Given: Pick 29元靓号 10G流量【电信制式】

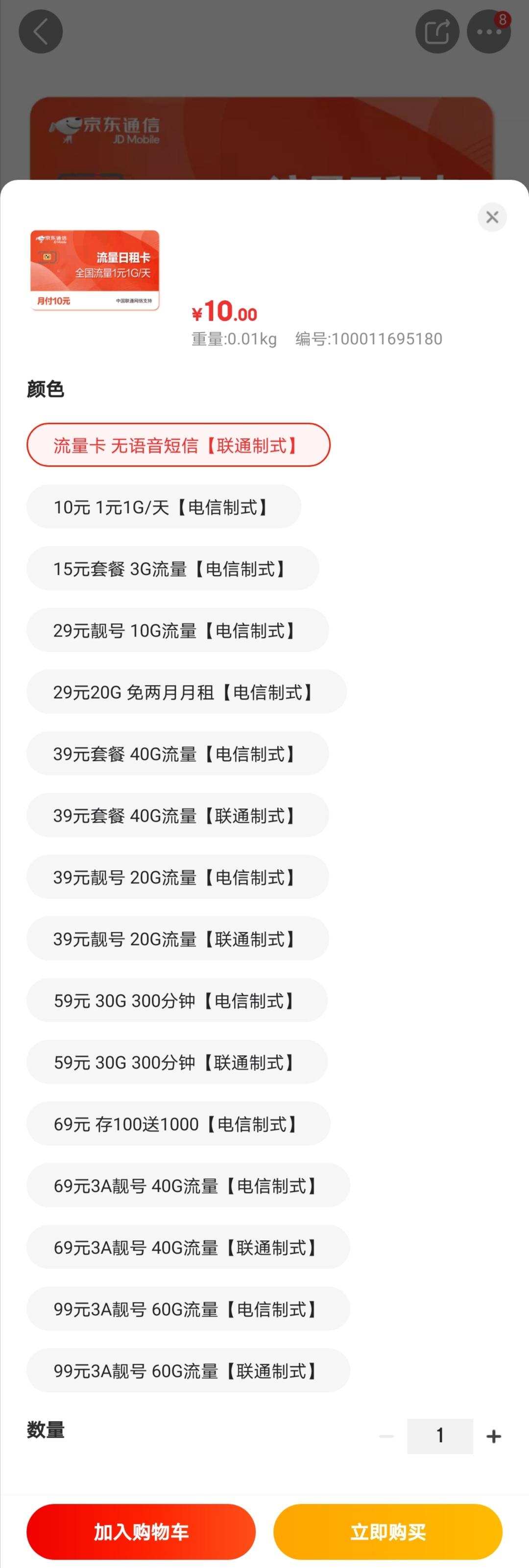Looking at the screenshot, I should pos(177,630).
